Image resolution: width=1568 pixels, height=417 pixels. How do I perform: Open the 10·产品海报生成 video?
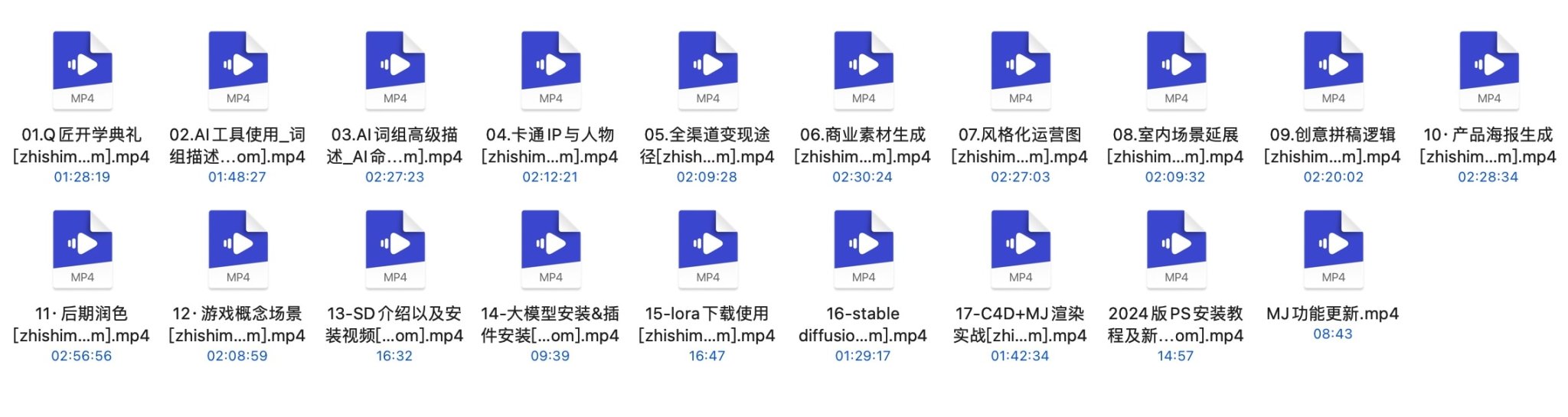click(1489, 70)
